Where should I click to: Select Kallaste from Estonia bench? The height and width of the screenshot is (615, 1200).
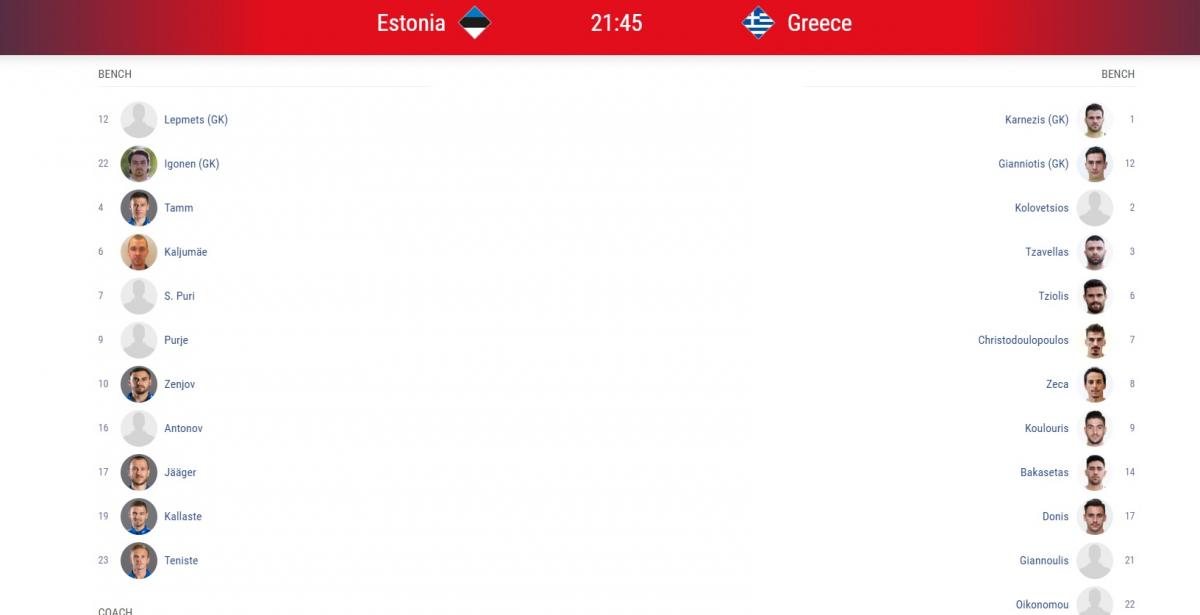pyautogui.click(x=182, y=516)
